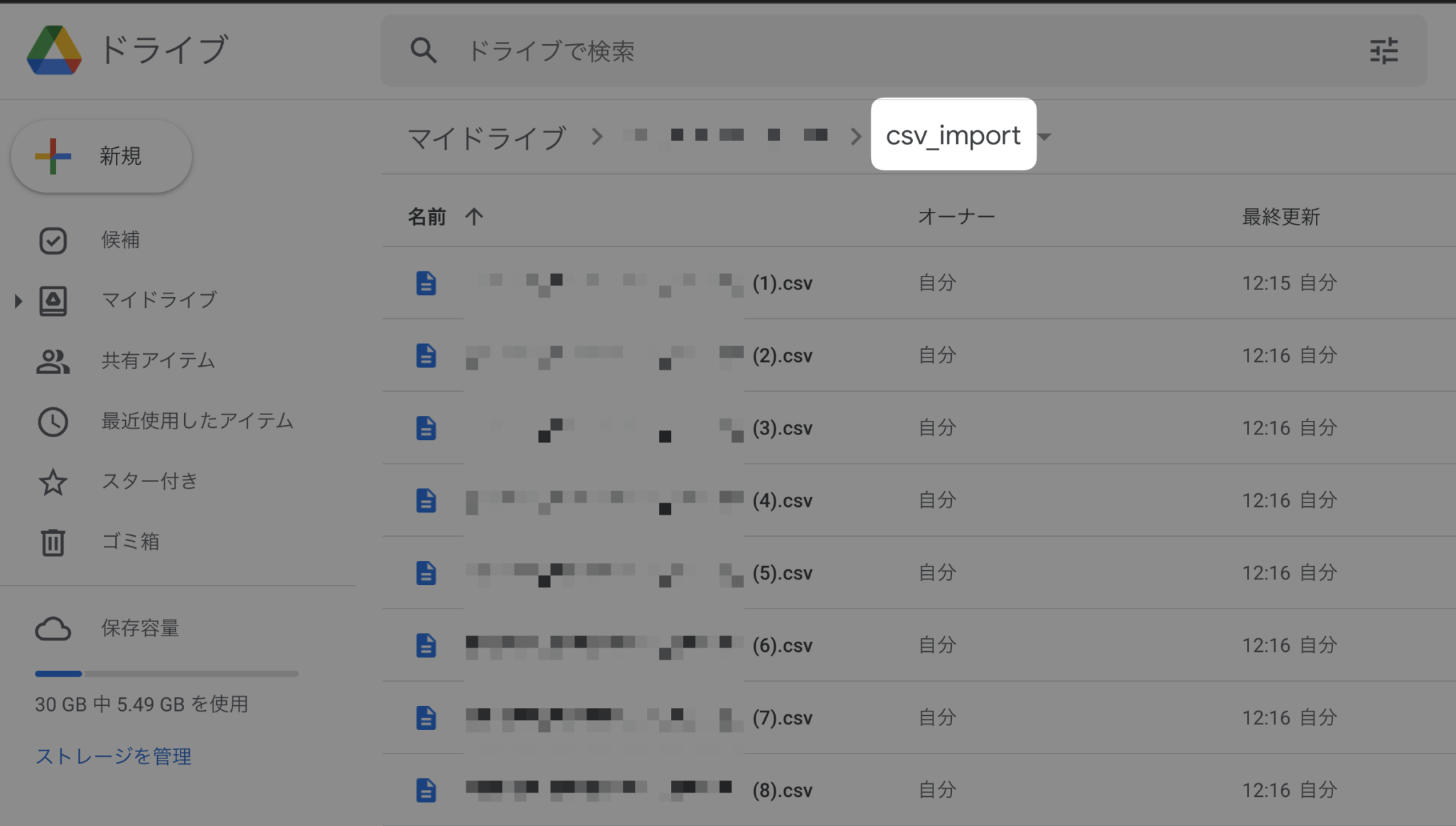Tap the ストレージを管理 link
Viewport: 1456px width, 826px height.
(x=114, y=756)
